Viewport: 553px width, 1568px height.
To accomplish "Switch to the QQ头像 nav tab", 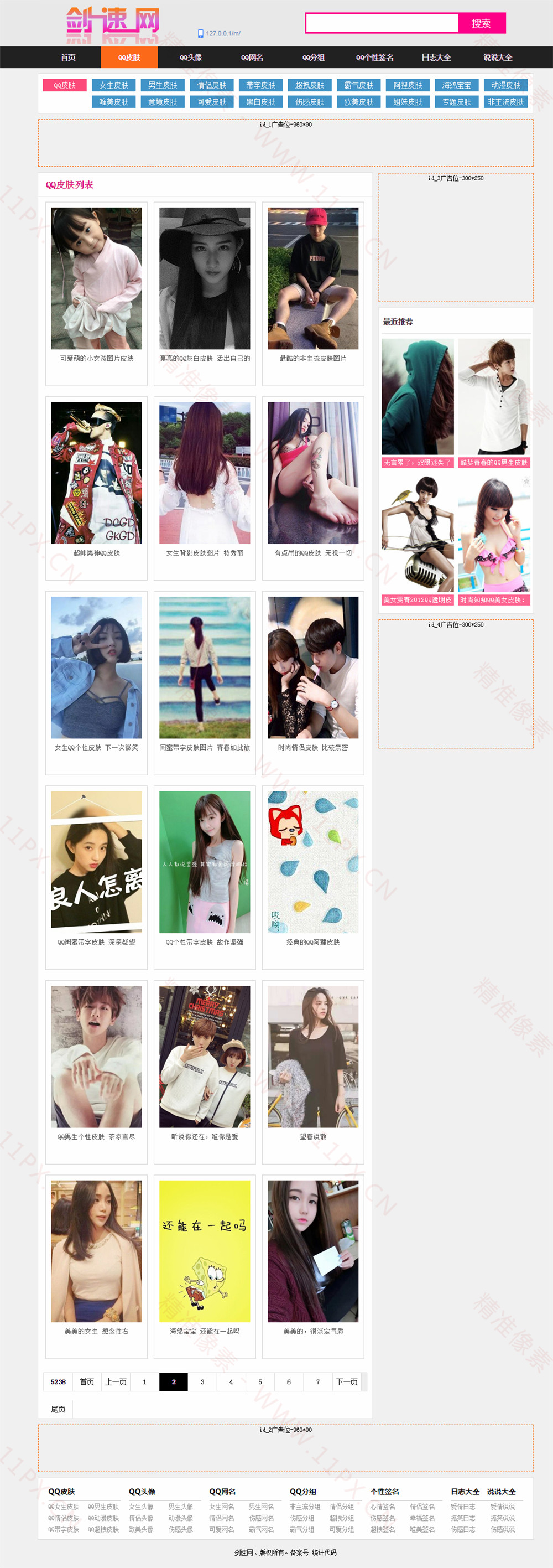I will (x=190, y=57).
